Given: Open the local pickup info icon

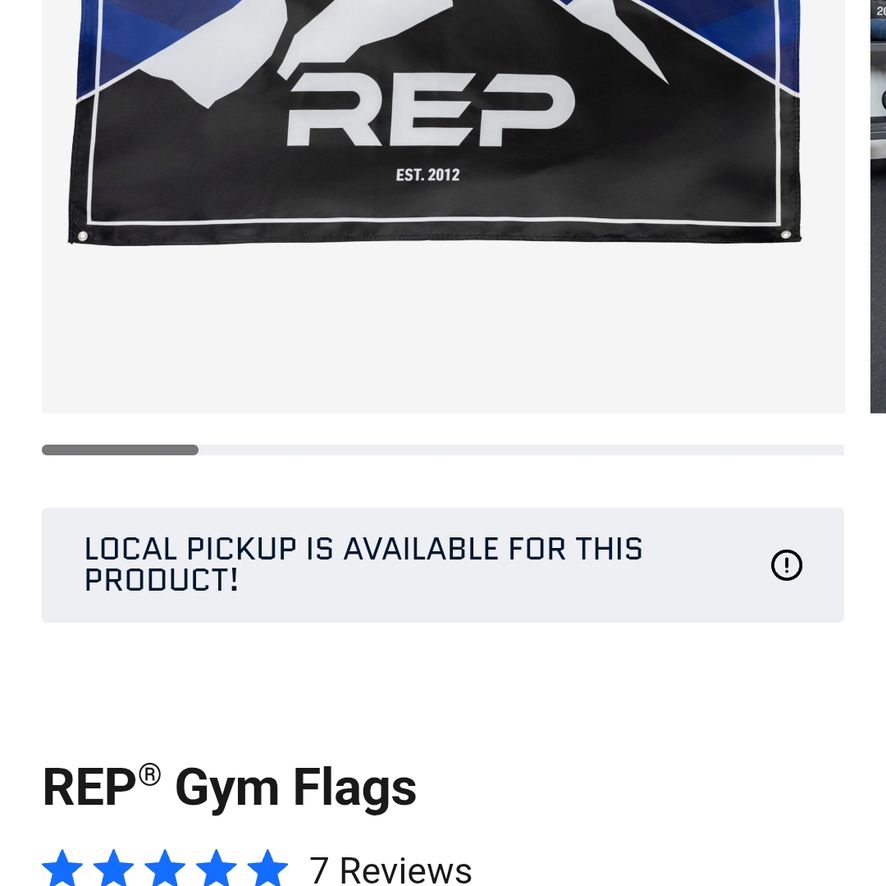Looking at the screenshot, I should pos(787,565).
